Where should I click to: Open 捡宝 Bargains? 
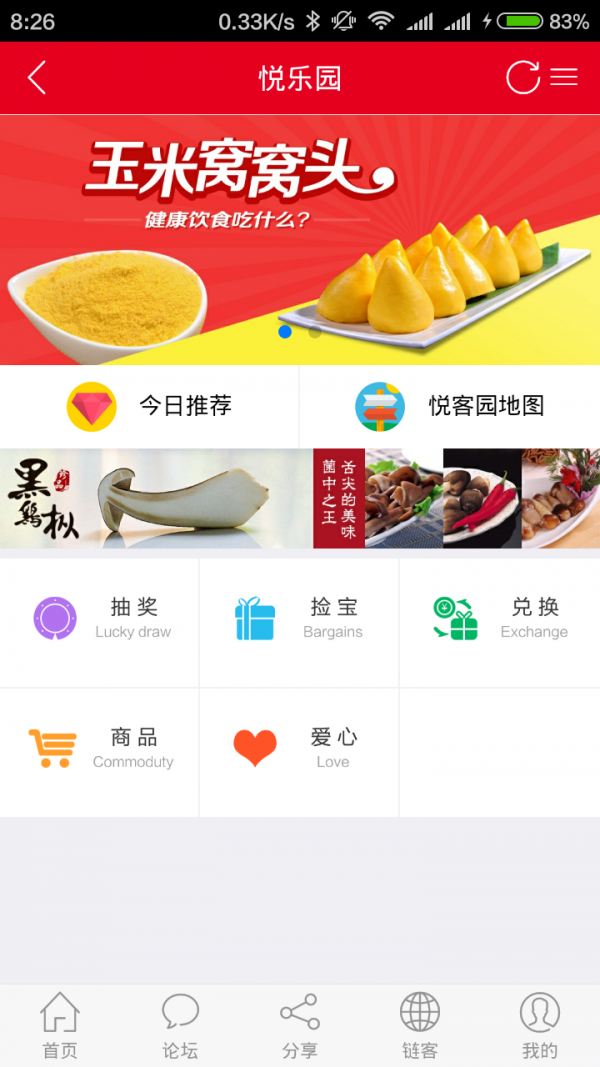coord(300,620)
